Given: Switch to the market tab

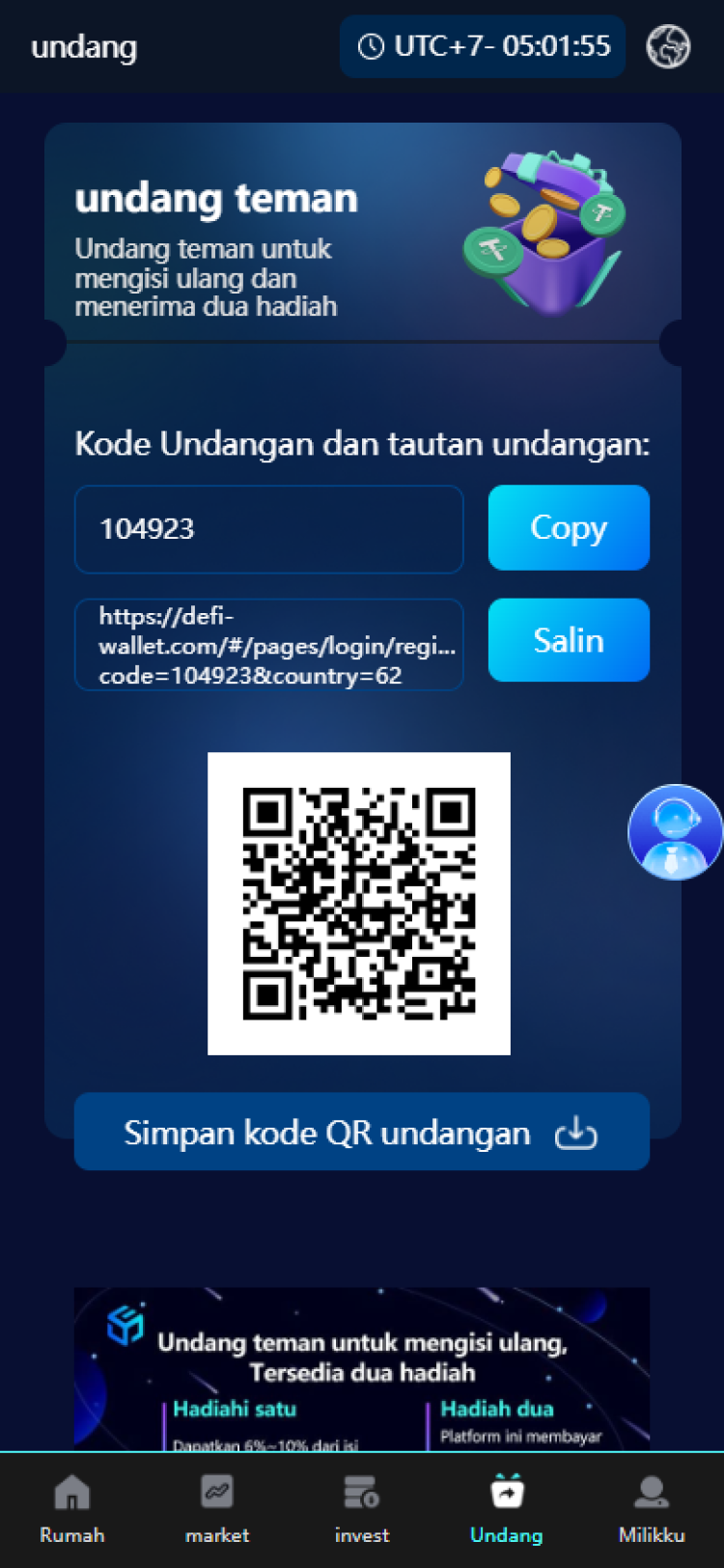Looking at the screenshot, I should pyautogui.click(x=217, y=1508).
